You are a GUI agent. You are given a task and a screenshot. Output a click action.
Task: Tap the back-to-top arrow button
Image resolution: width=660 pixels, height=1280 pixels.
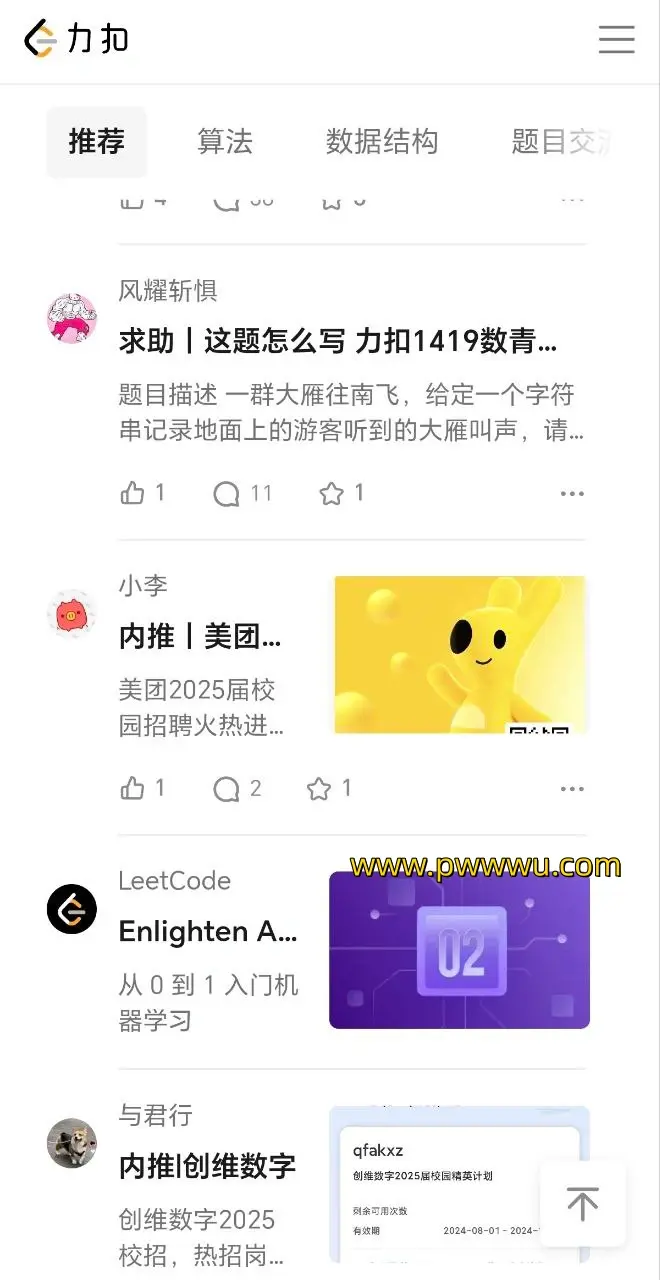[x=582, y=1203]
